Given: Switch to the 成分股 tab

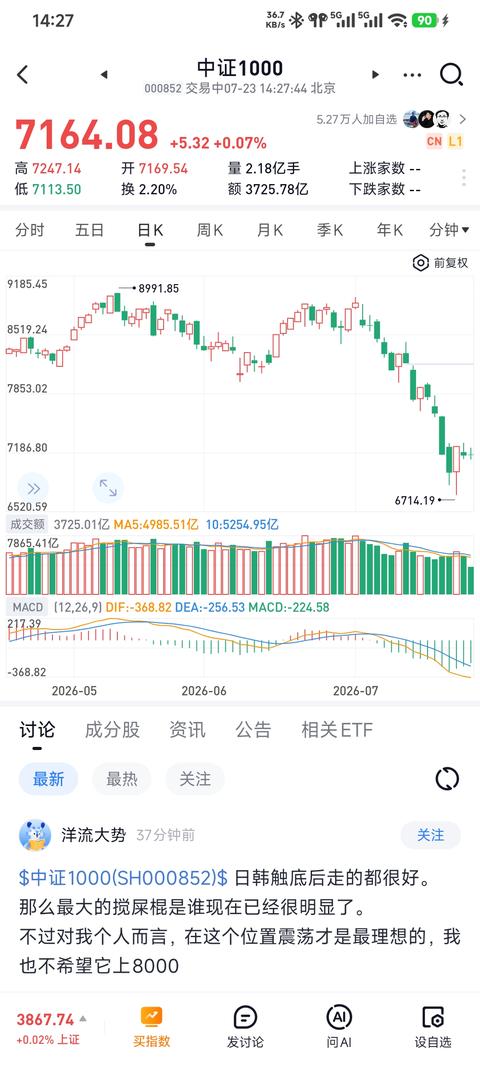Looking at the screenshot, I should (x=112, y=730).
